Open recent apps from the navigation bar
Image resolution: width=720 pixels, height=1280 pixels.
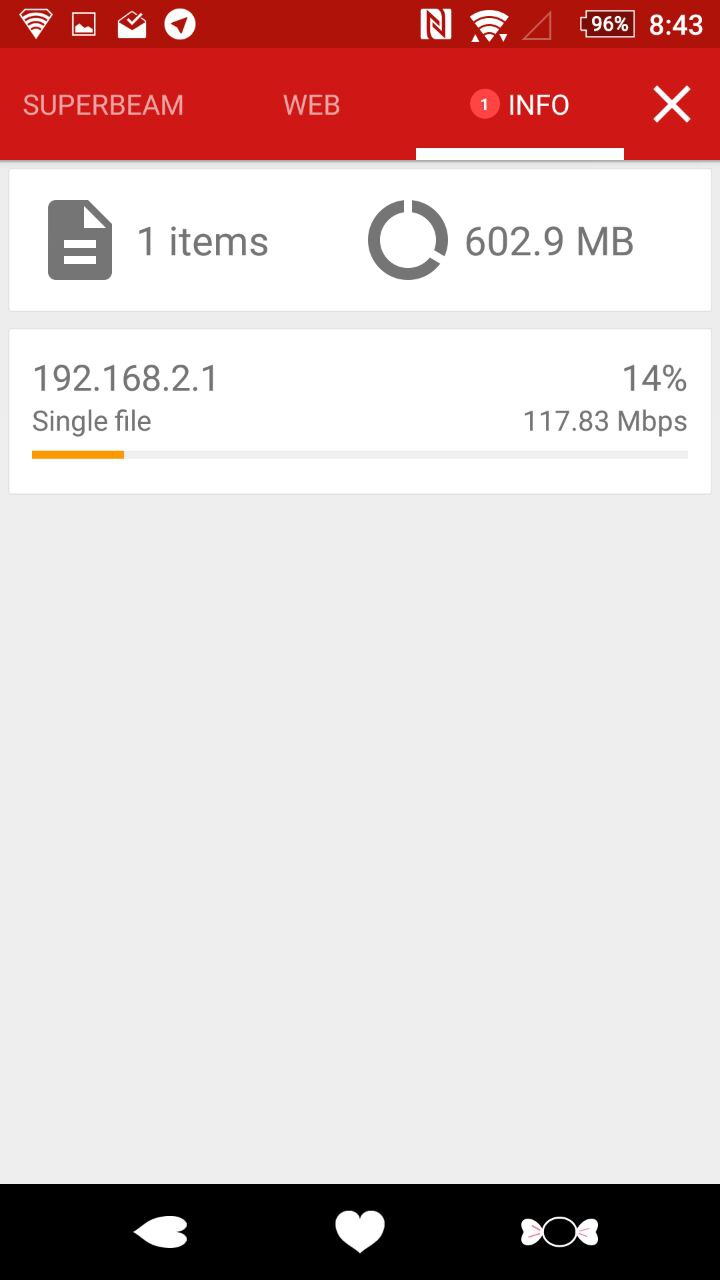[559, 1232]
